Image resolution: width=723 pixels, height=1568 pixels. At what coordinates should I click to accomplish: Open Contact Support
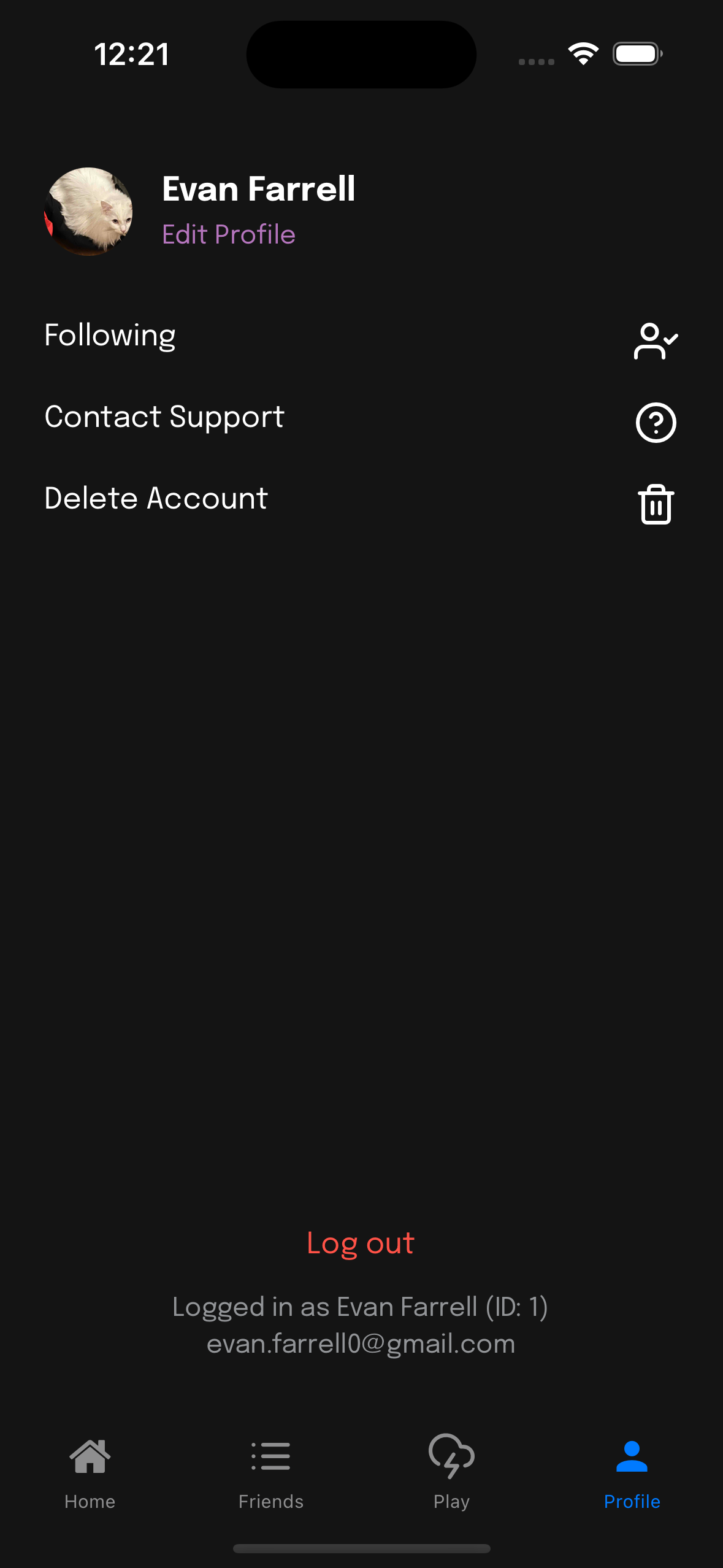[x=164, y=418]
